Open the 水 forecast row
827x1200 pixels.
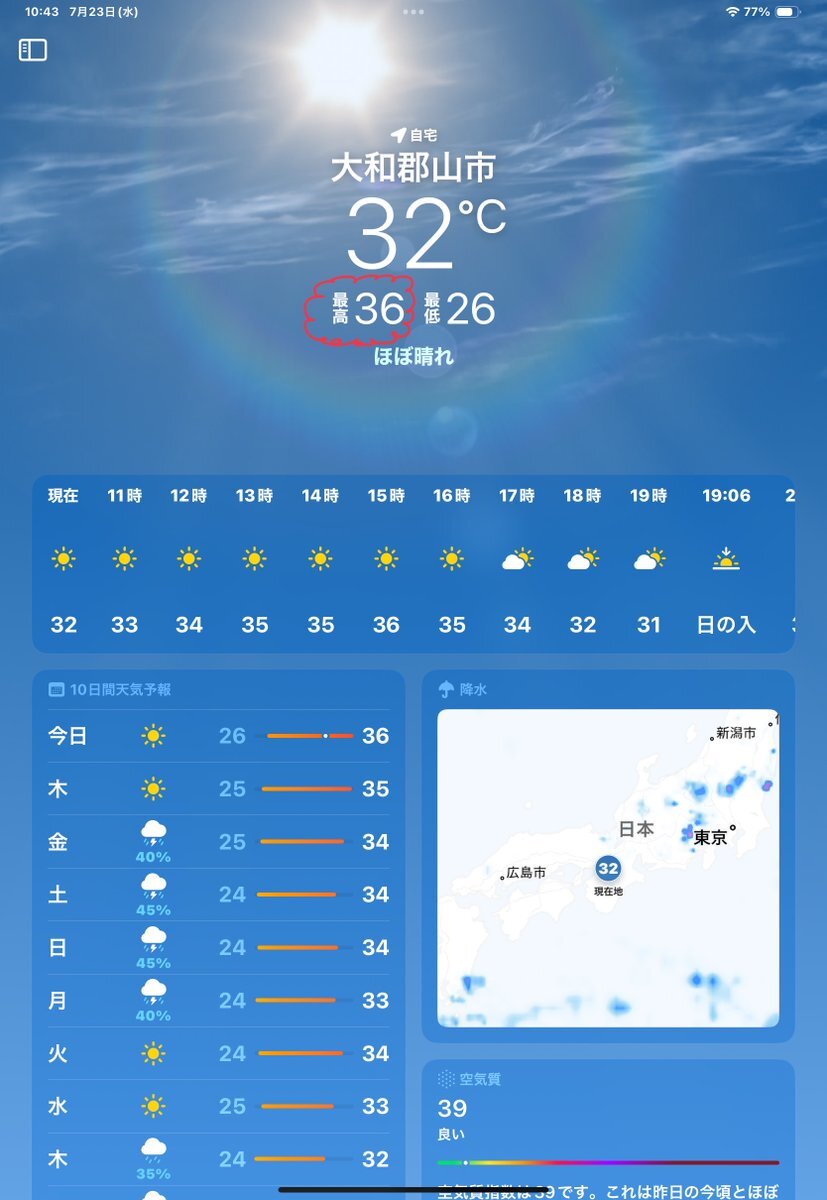218,1106
